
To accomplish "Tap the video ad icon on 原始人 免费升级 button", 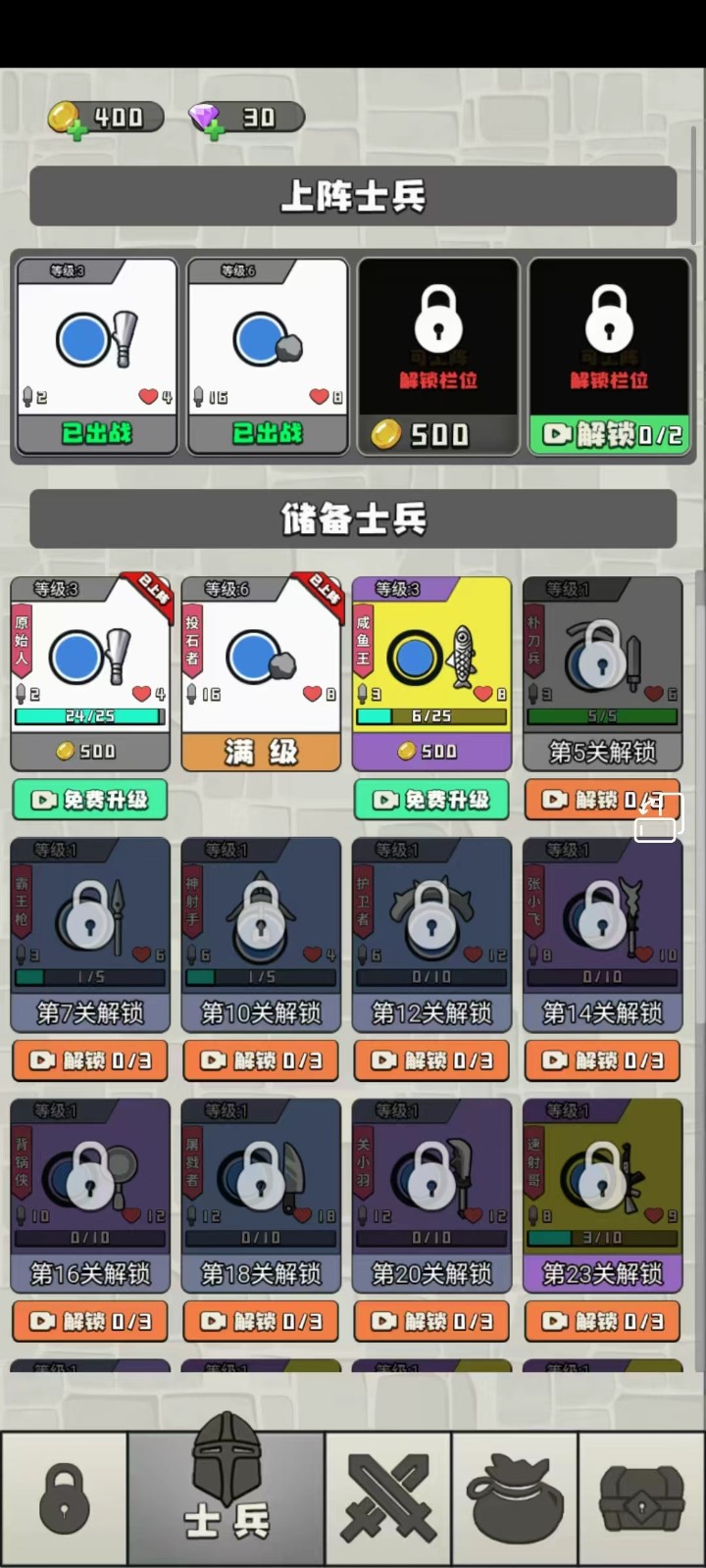I will [x=44, y=801].
